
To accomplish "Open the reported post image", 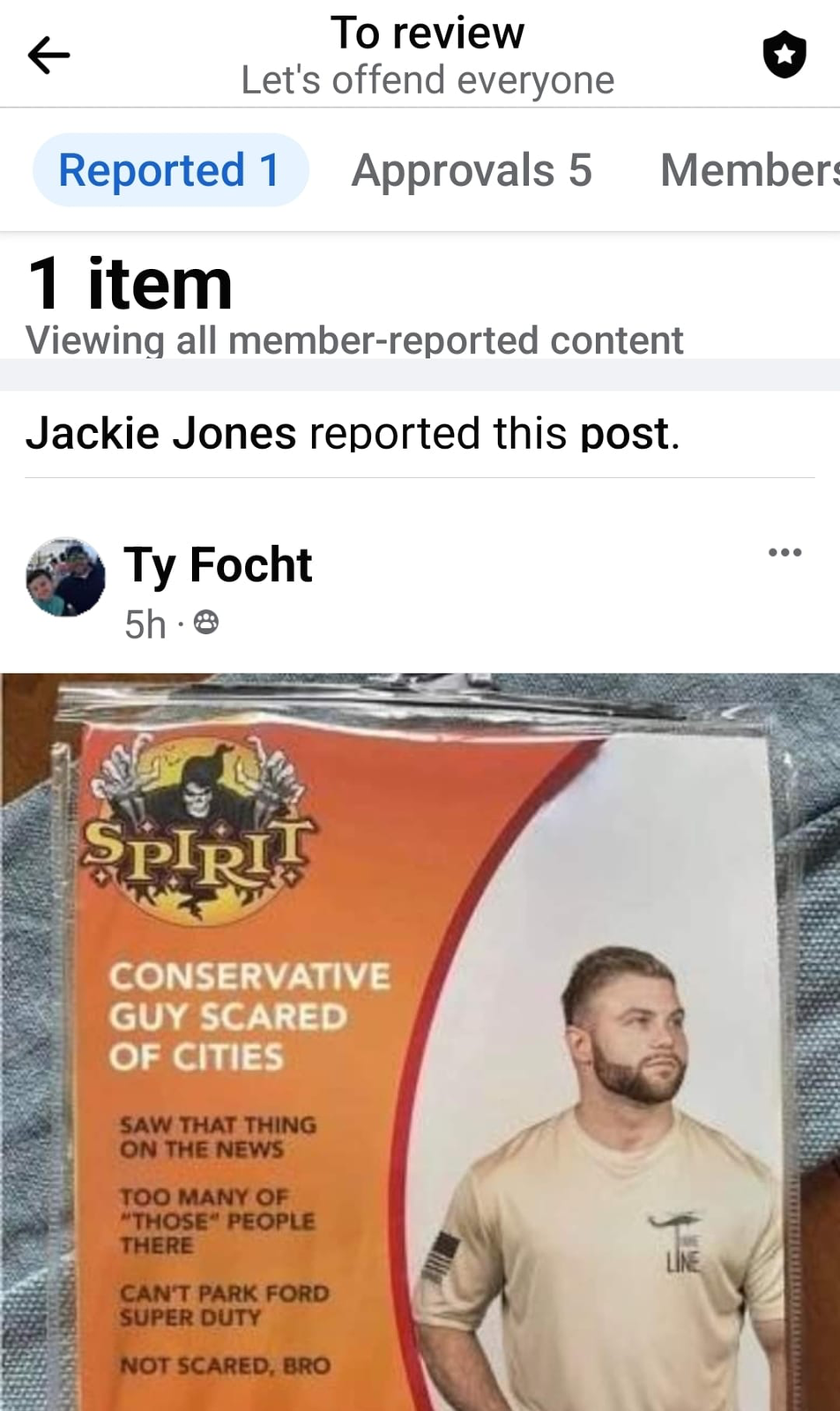I will (x=420, y=1041).
